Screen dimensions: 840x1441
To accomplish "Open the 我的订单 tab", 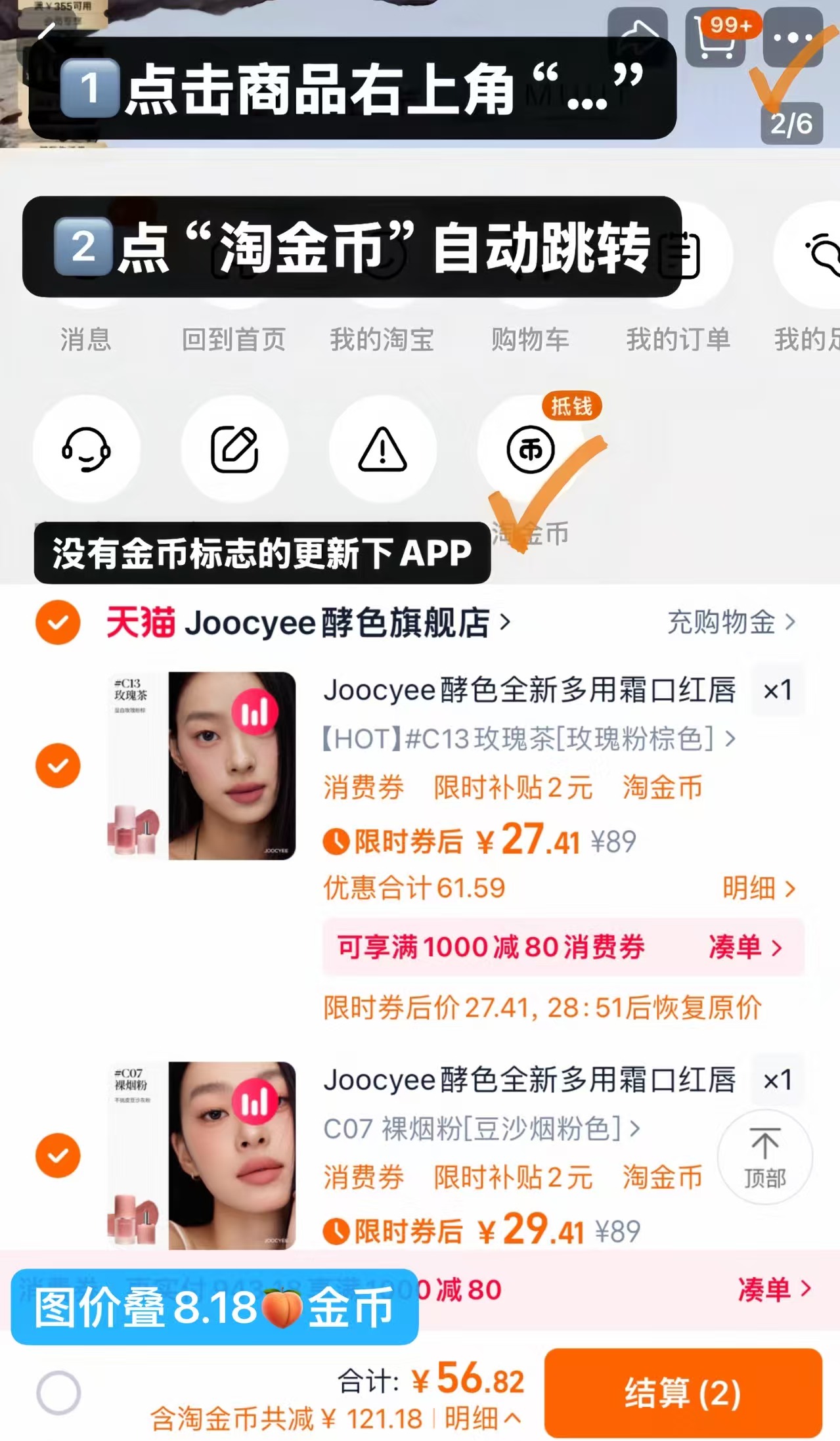I will pos(677,339).
